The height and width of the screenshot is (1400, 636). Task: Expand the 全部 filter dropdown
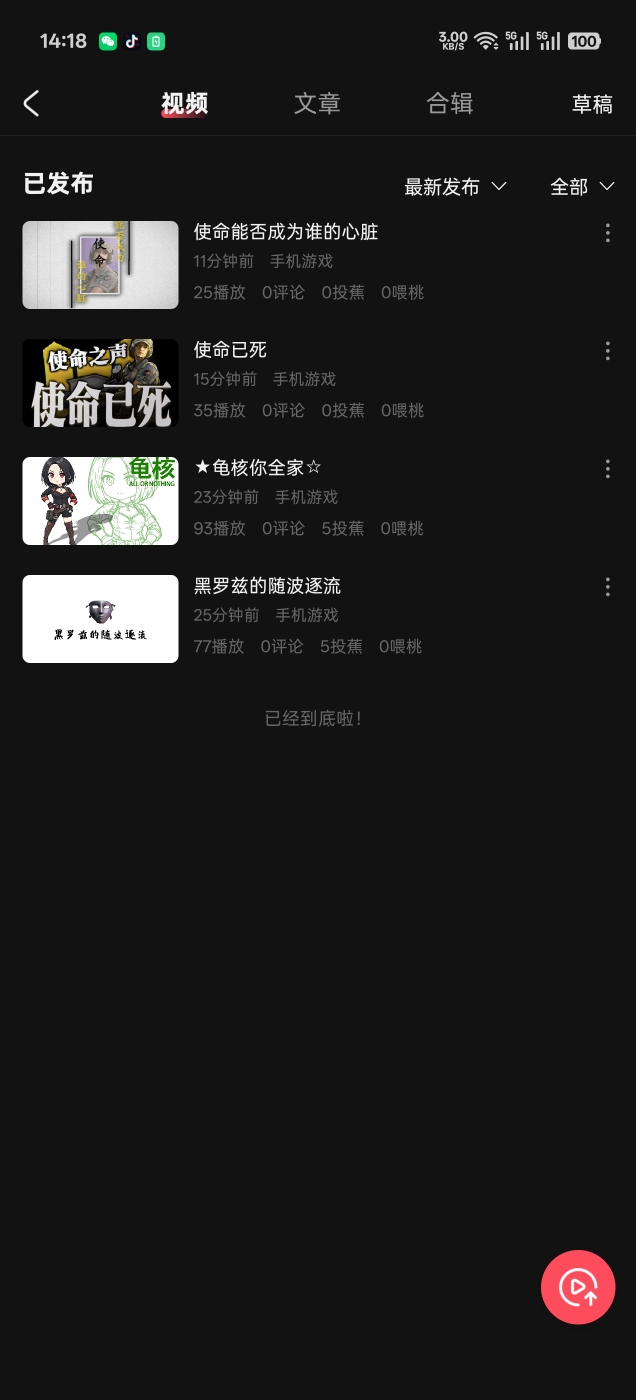pyautogui.click(x=582, y=187)
